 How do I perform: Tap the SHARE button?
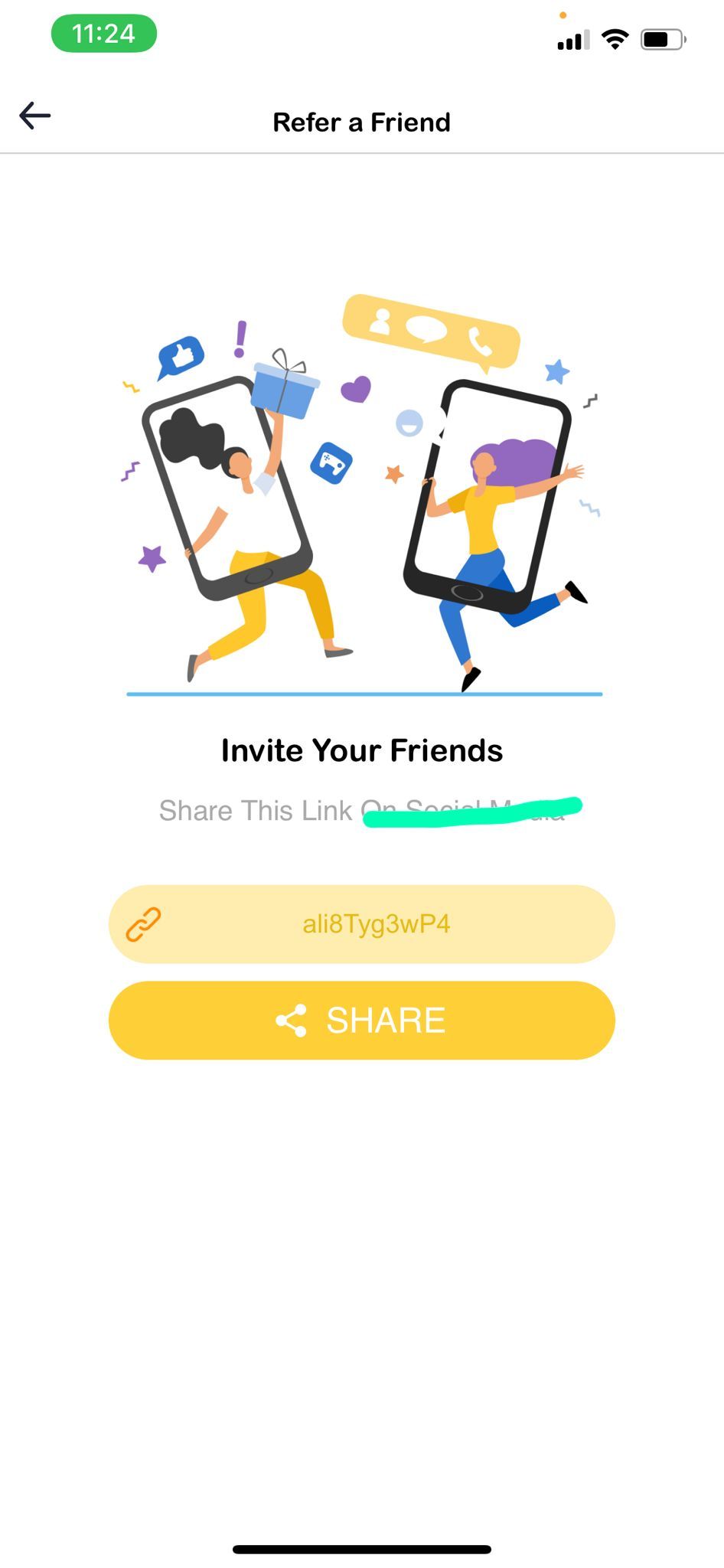click(x=361, y=1021)
